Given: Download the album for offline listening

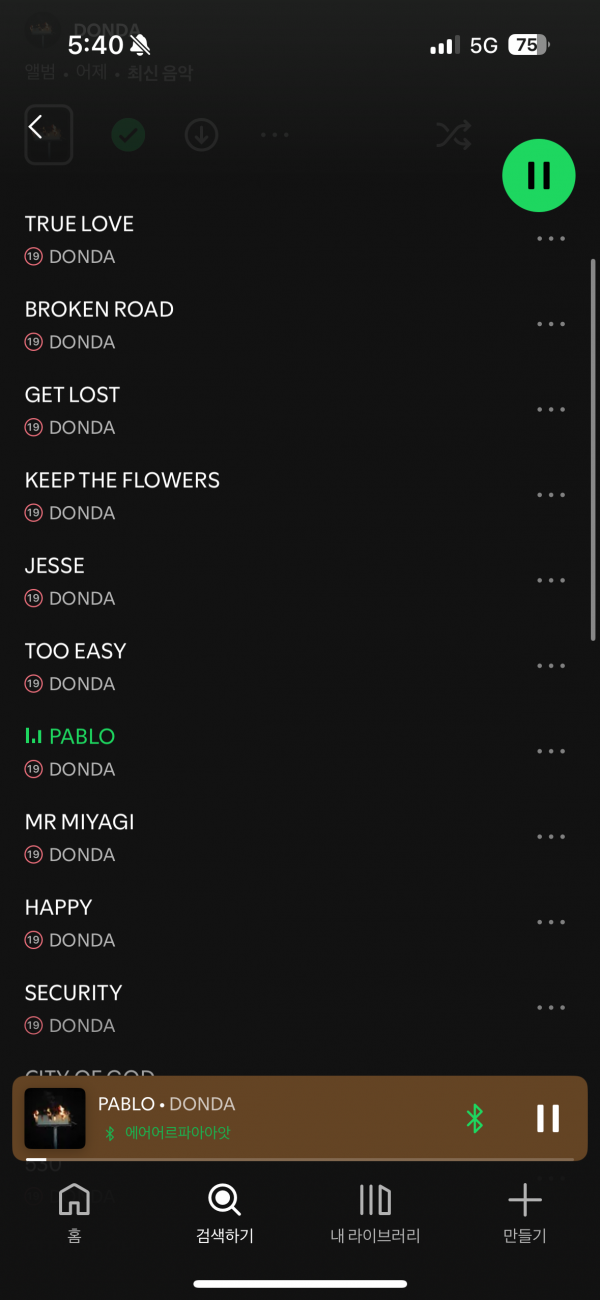Looking at the screenshot, I should click(202, 135).
